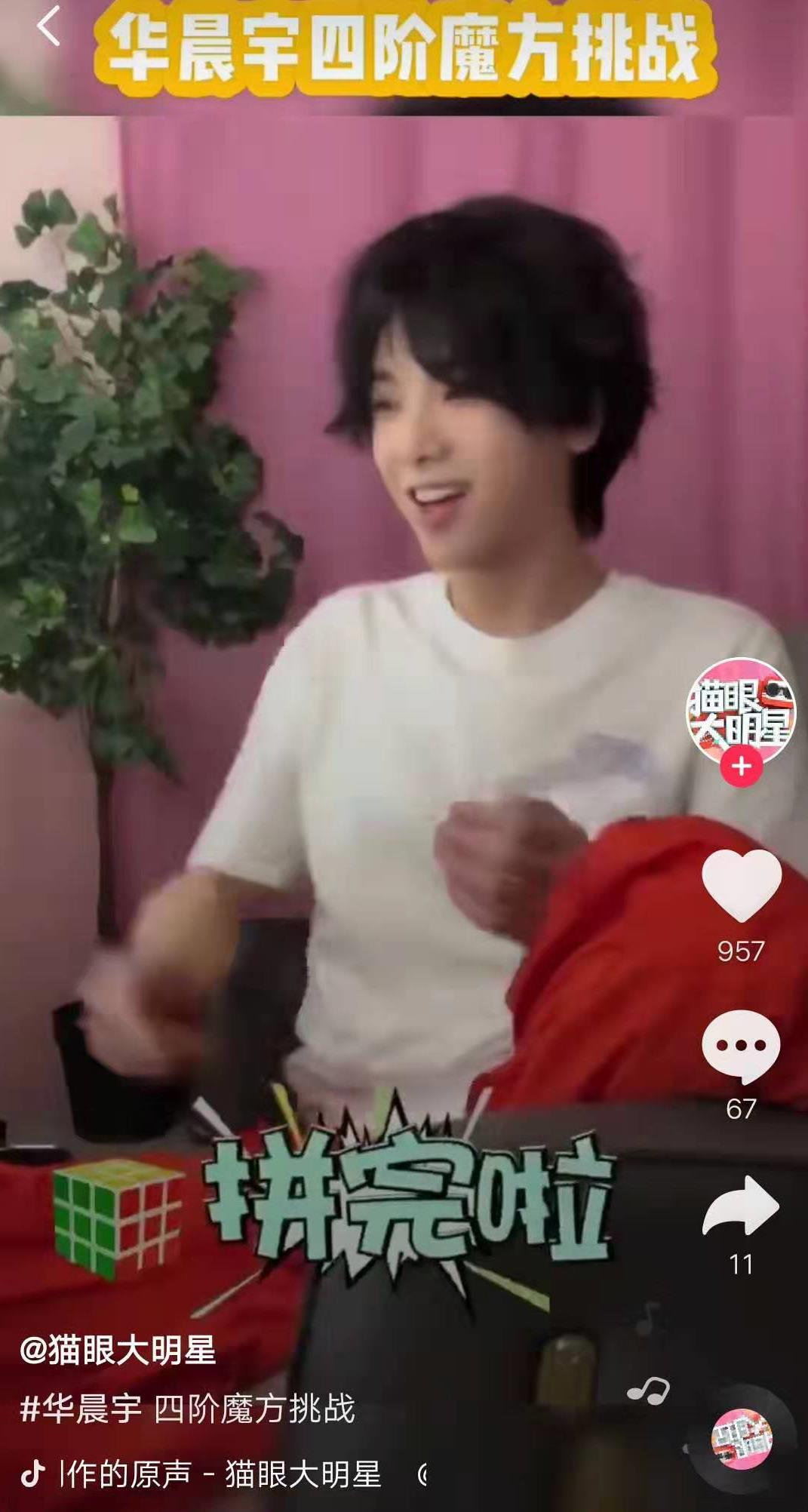This screenshot has width=808, height=1512.
Task: Like this video with the heart
Action: tap(741, 885)
